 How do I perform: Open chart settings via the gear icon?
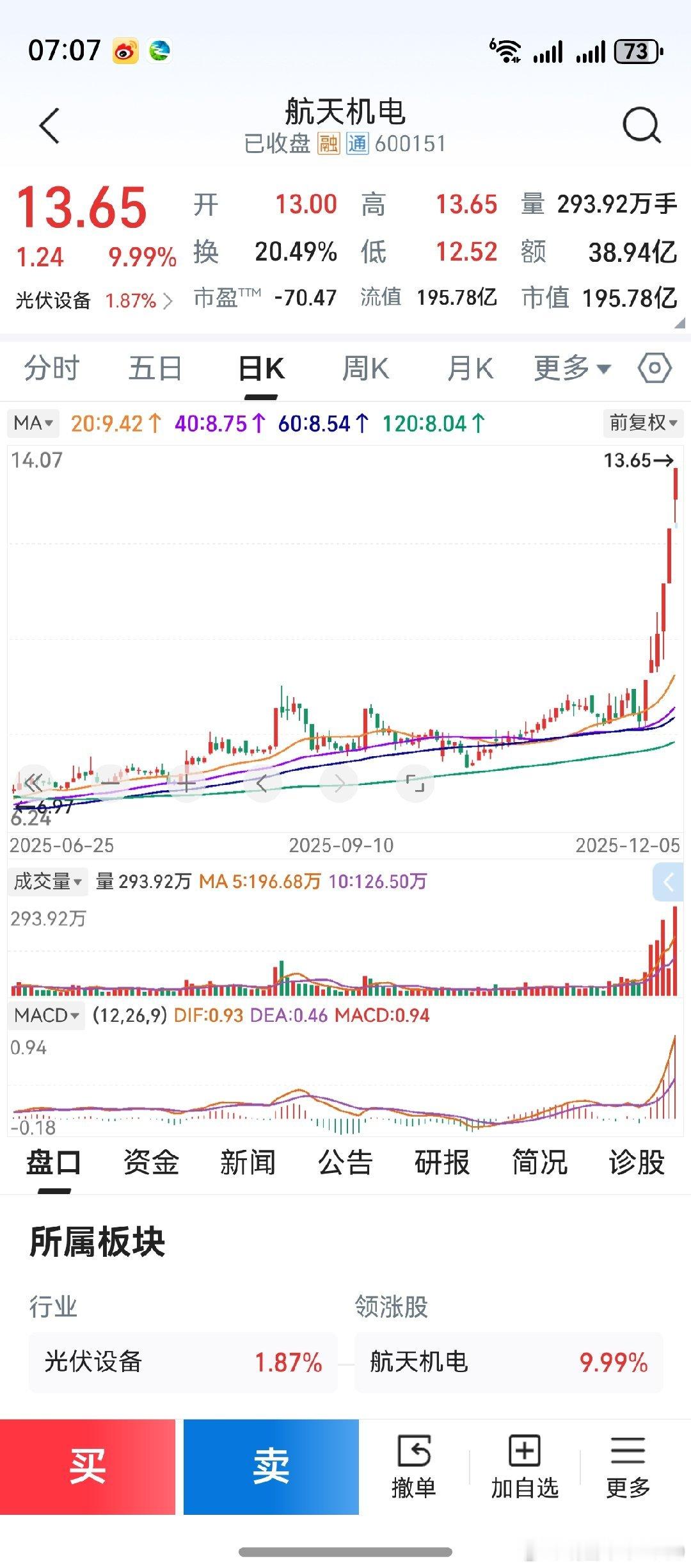[x=654, y=368]
